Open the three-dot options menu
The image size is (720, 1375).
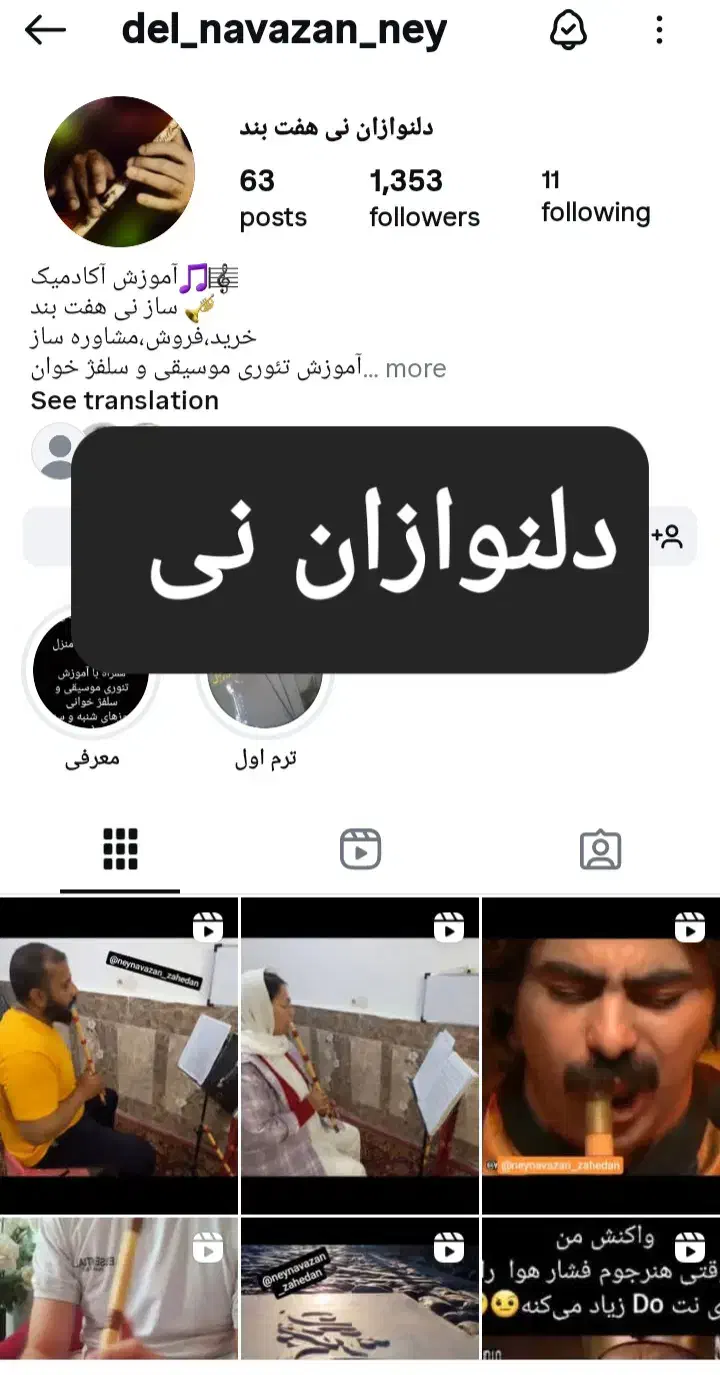click(659, 30)
